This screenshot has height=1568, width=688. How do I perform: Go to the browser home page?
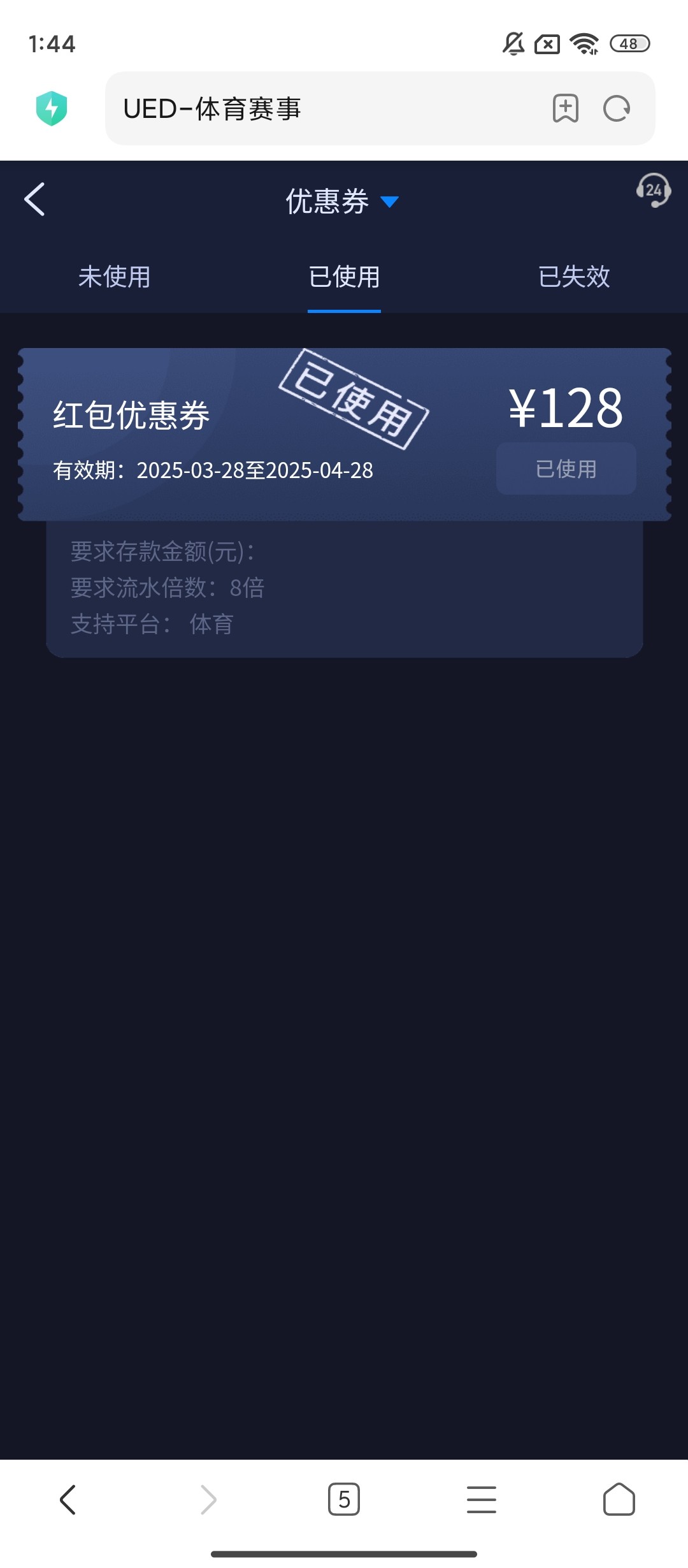pyautogui.click(x=619, y=1499)
